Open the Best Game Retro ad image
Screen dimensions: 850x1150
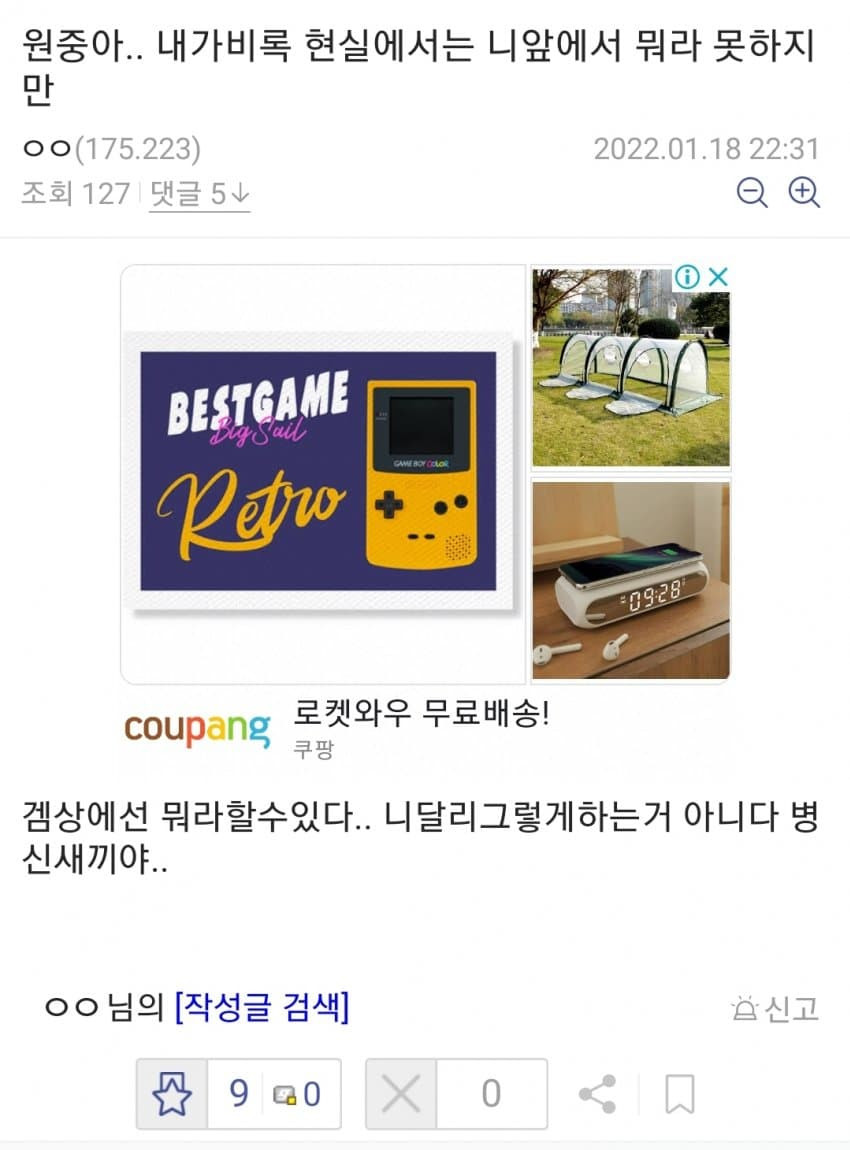coord(323,473)
